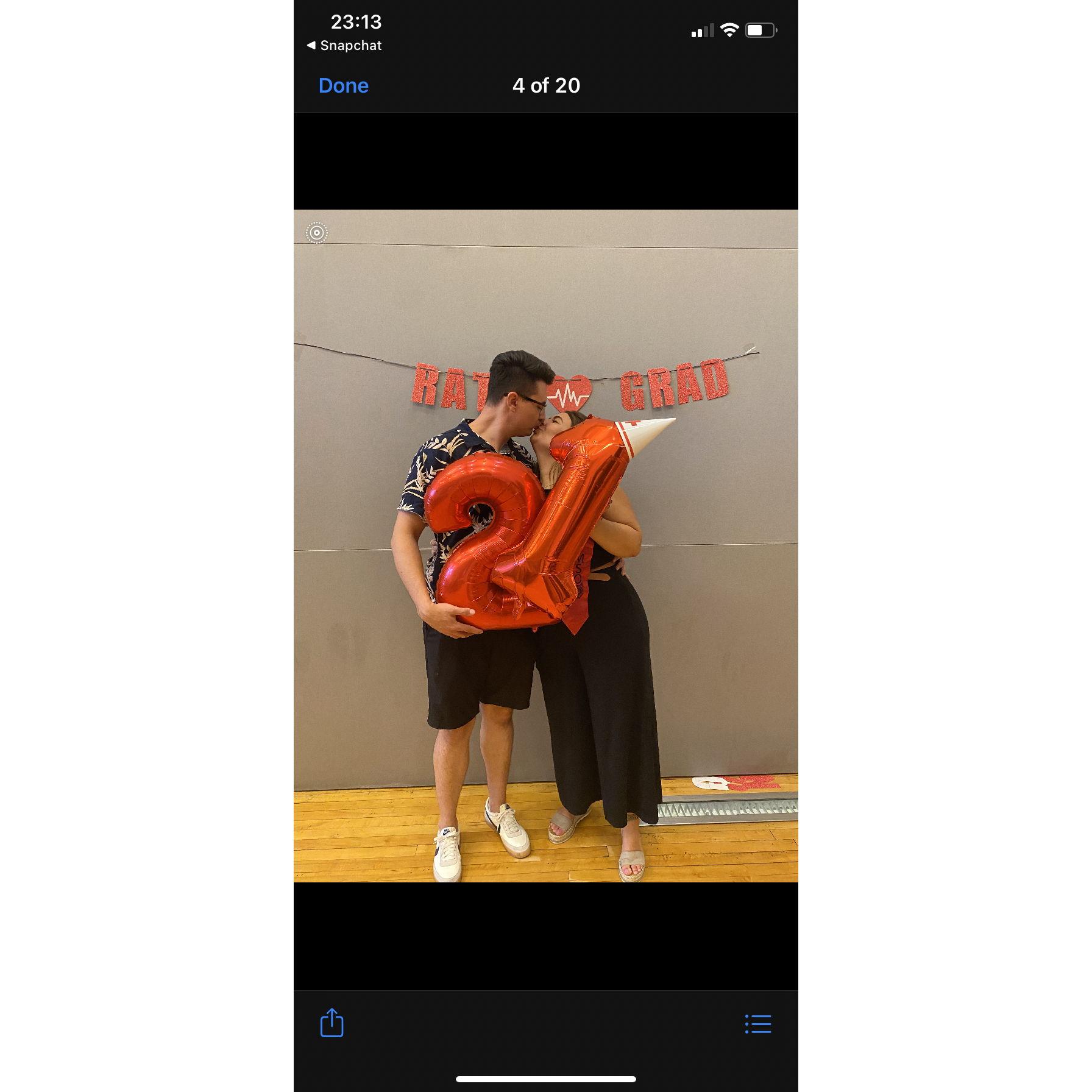Share this photo
The image size is (1092, 1092).
pos(332,1023)
